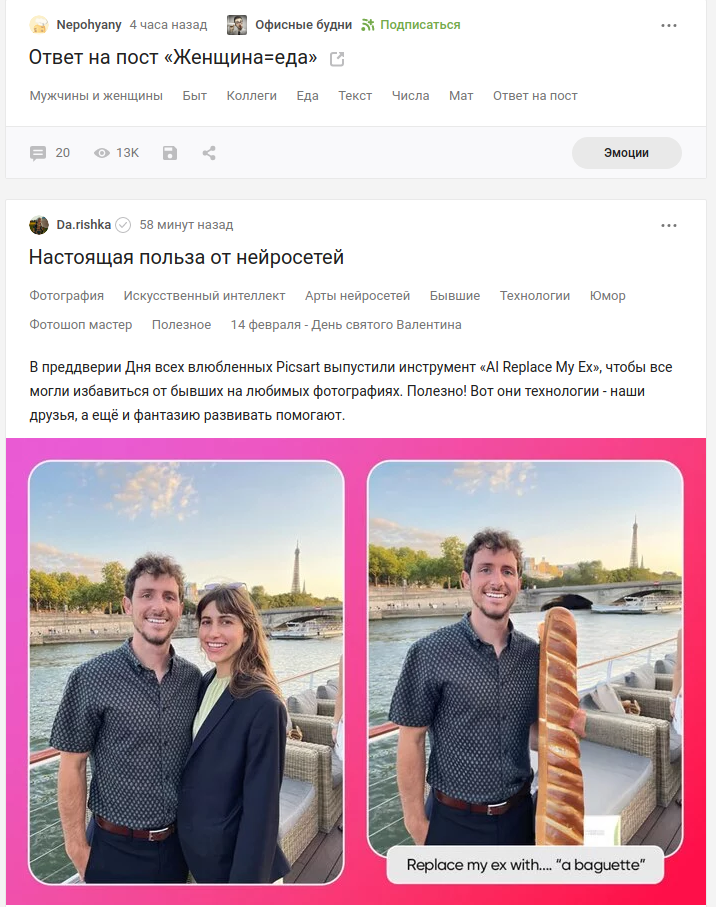The height and width of the screenshot is (907, 716).
Task: Open overflow menu on Da.rishka's post
Action: 669,225
